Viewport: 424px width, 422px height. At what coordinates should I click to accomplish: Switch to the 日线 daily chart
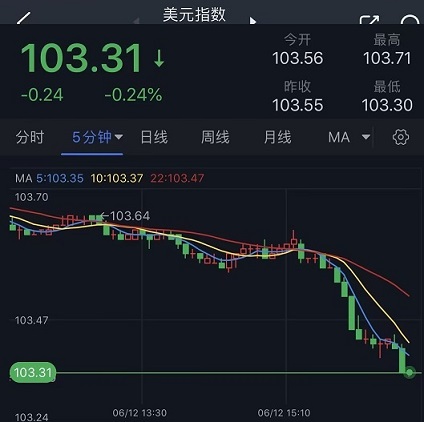pyautogui.click(x=154, y=137)
